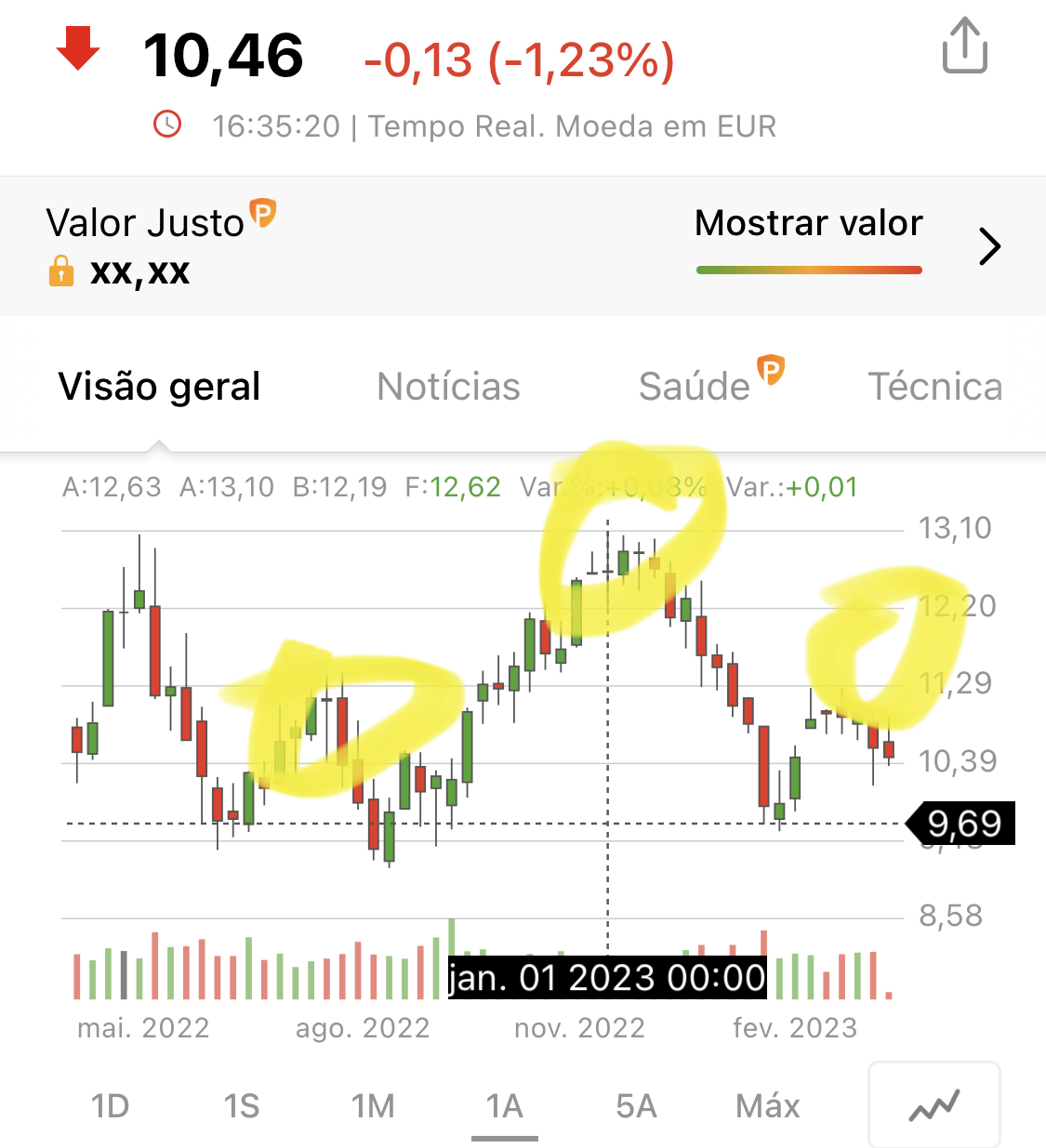Show the Máx chart range
The image size is (1046, 1148).
click(767, 1106)
